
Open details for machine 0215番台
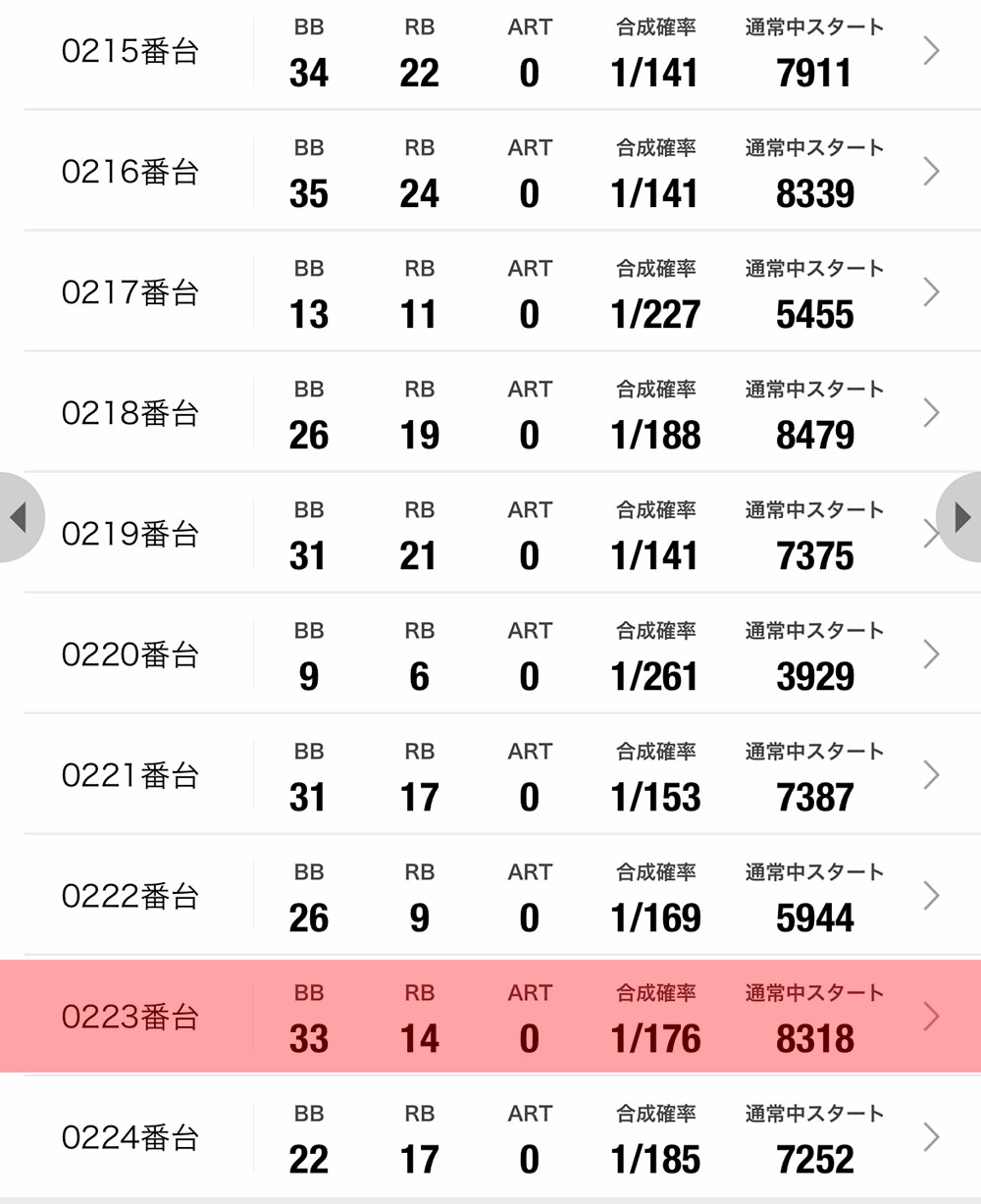490,51
